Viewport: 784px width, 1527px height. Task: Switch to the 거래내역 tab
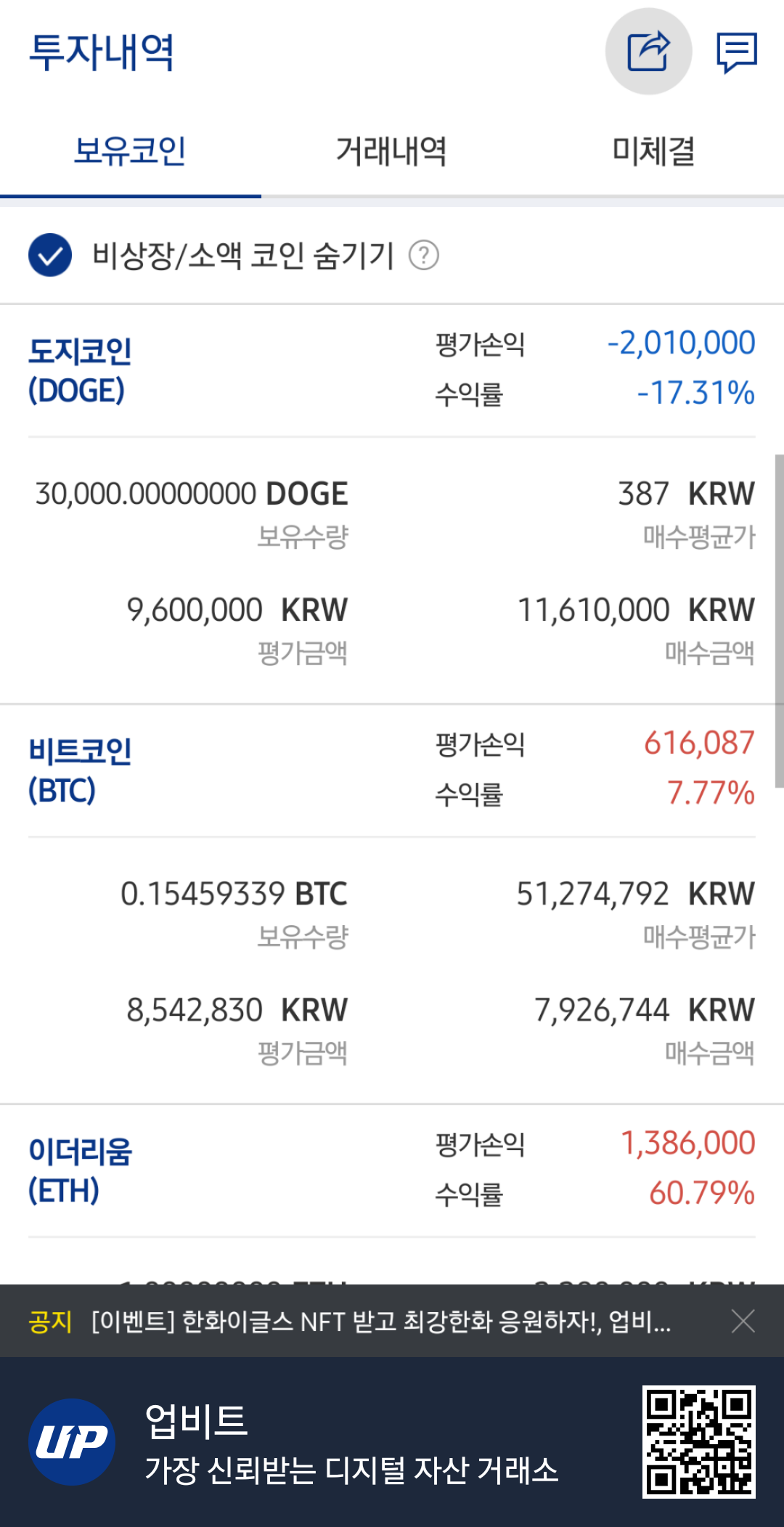point(391,152)
